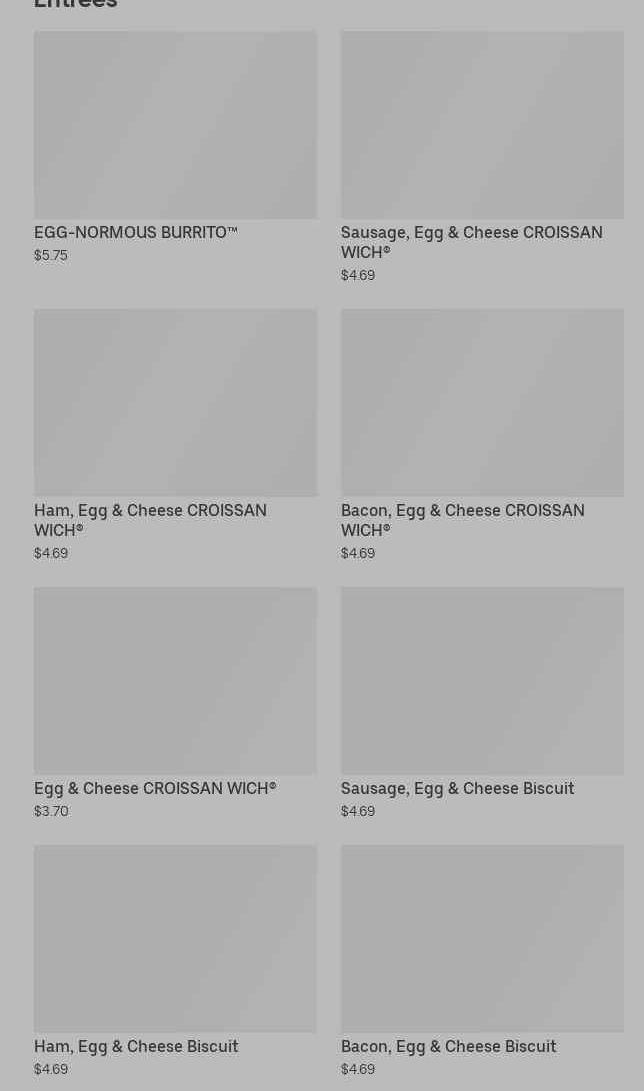This screenshot has width=644, height=1091.
Task: Open Sausage, Egg & Cheese Biscuit
Action: point(482,703)
